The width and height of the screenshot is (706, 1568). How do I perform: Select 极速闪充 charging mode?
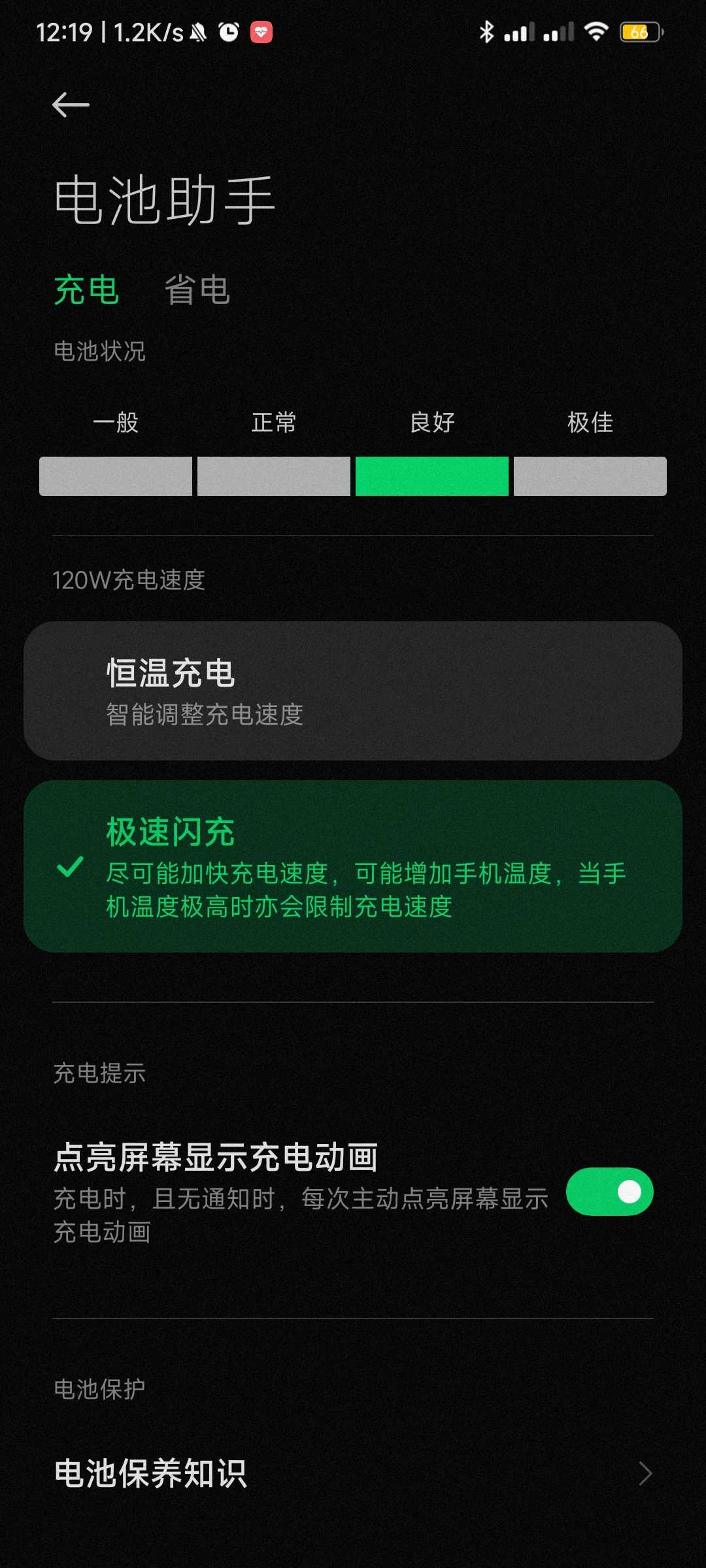point(353,866)
